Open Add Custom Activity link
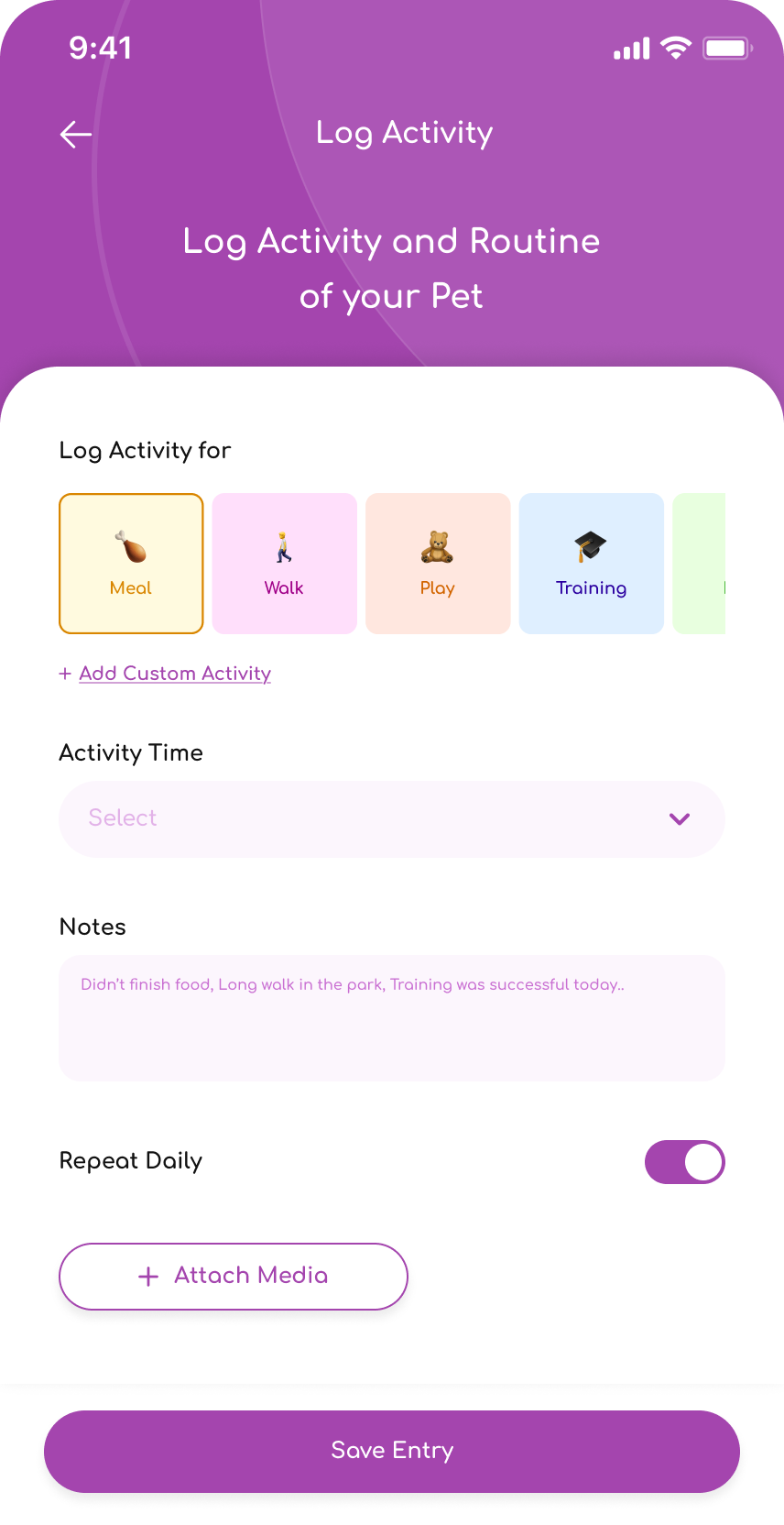 [x=174, y=674]
